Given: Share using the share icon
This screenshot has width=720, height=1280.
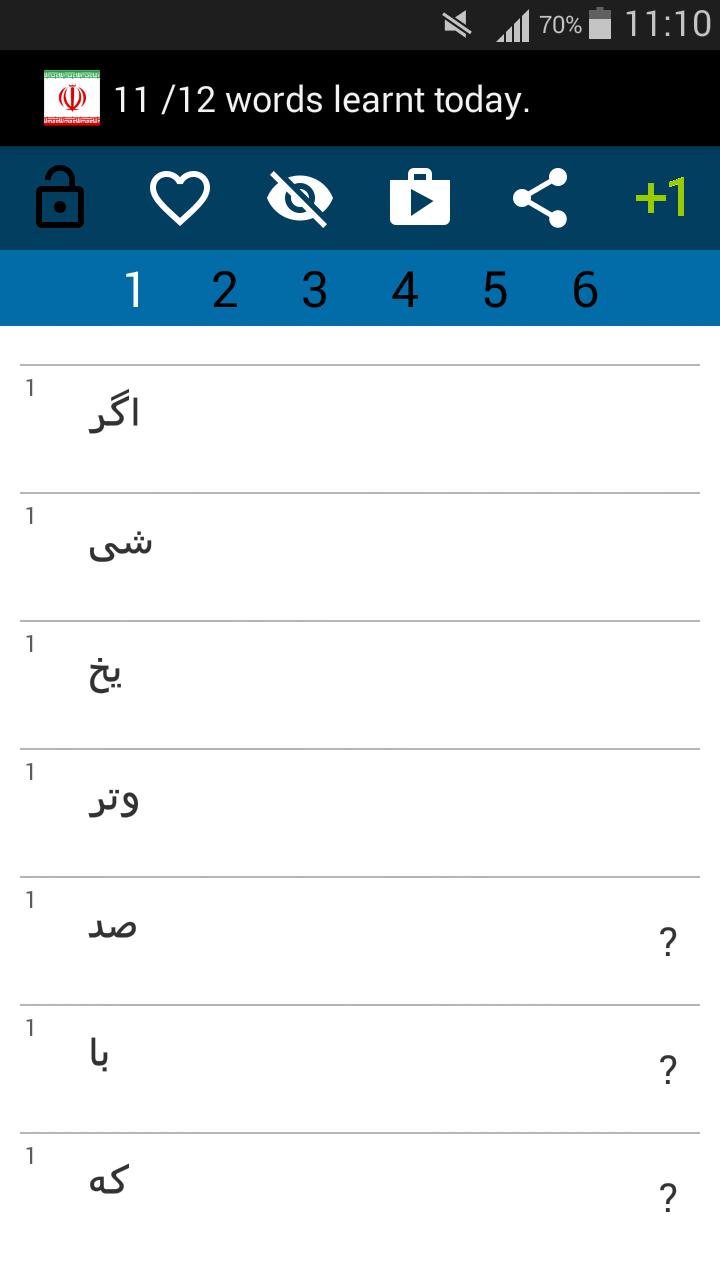Looking at the screenshot, I should tap(540, 198).
